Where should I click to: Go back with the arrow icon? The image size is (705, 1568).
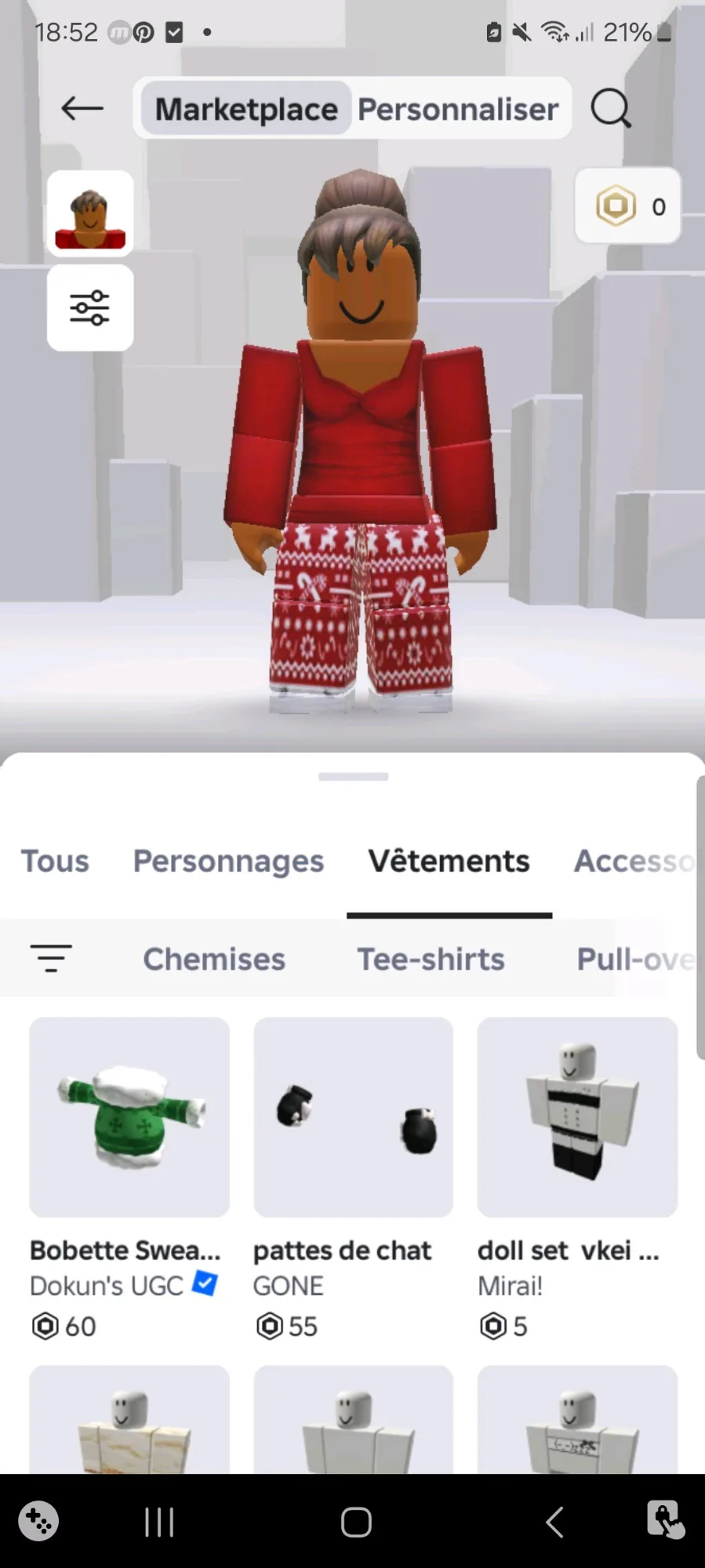click(x=82, y=108)
